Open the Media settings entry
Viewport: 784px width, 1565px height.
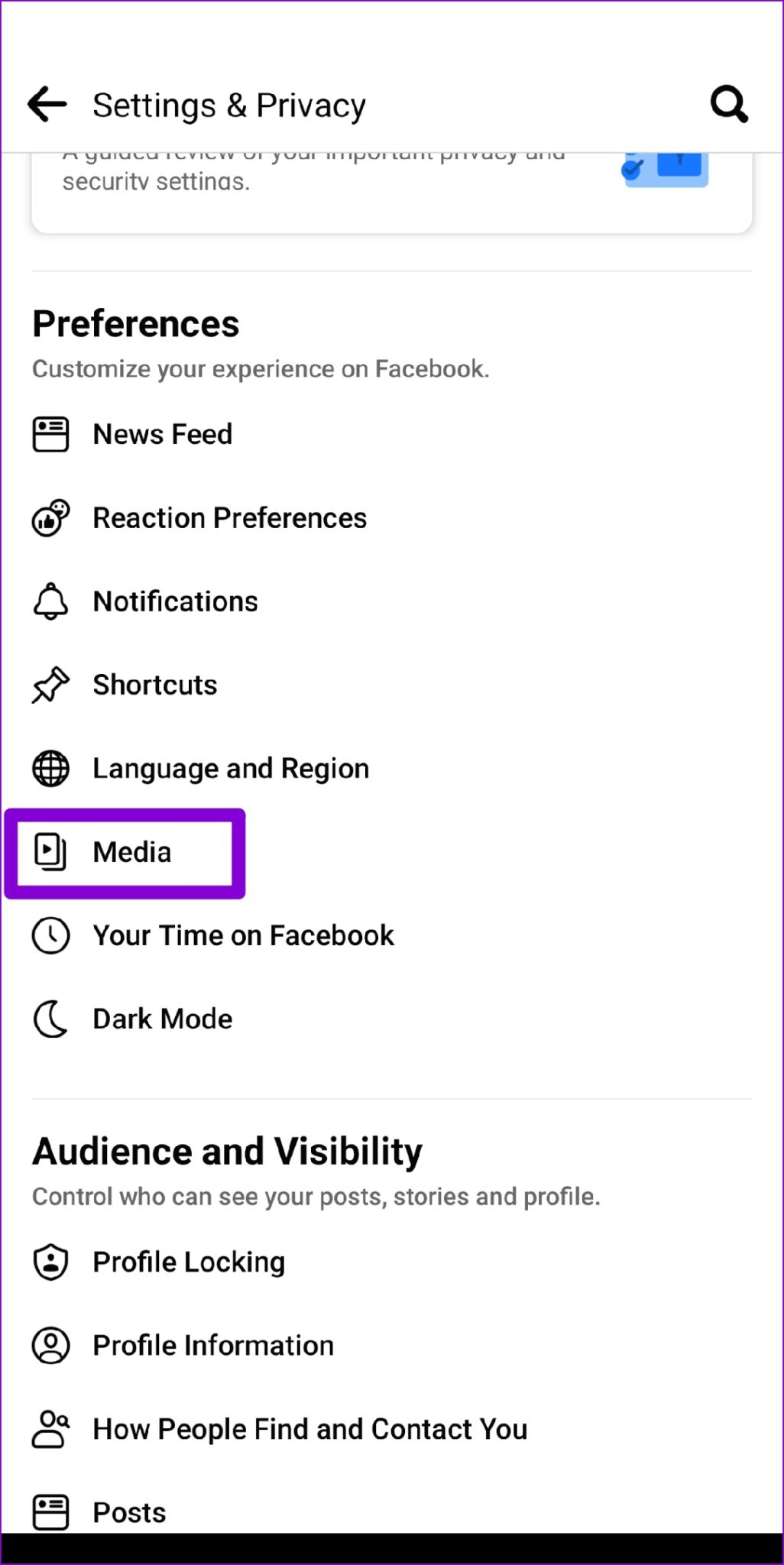(x=131, y=852)
